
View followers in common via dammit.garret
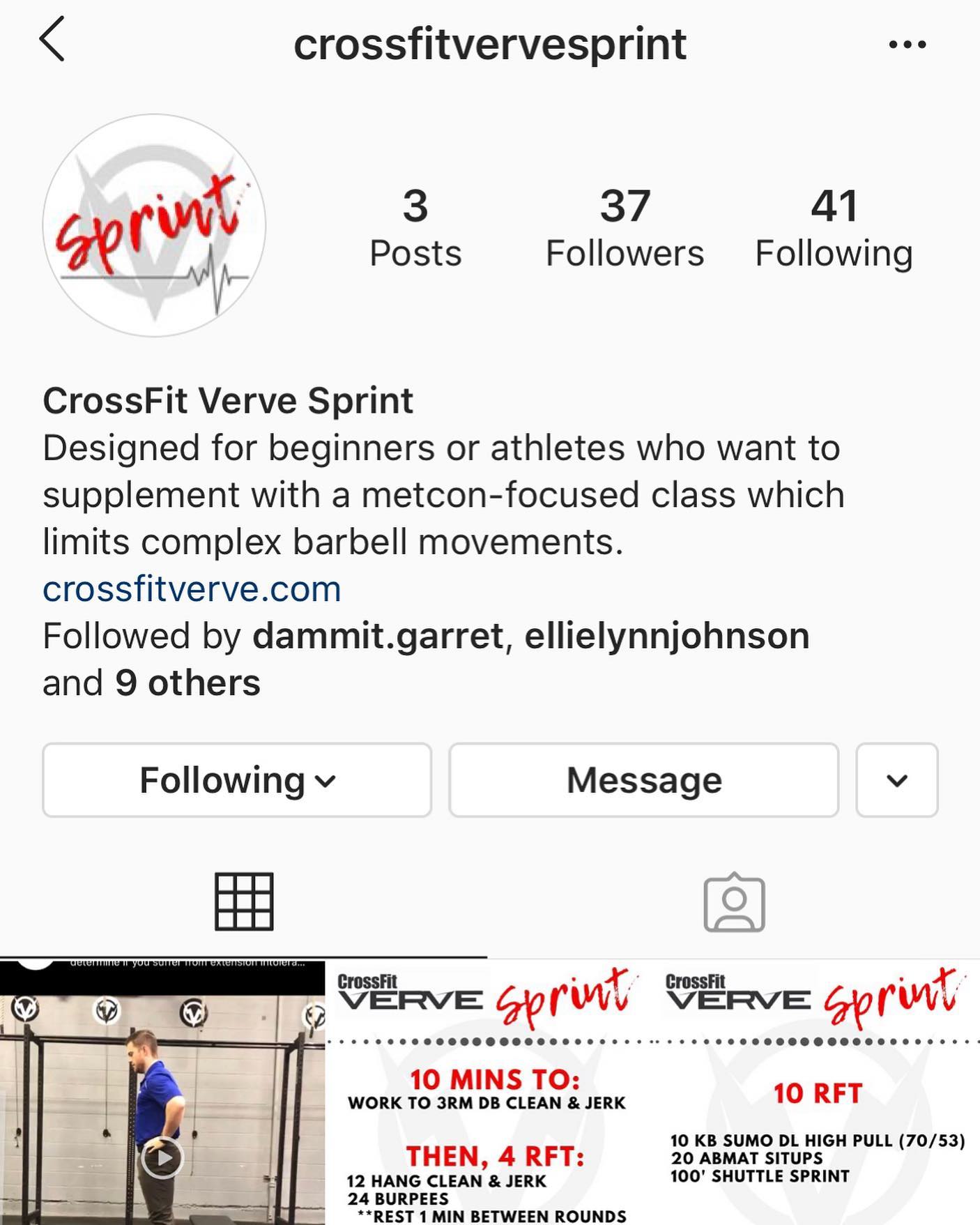point(378,636)
